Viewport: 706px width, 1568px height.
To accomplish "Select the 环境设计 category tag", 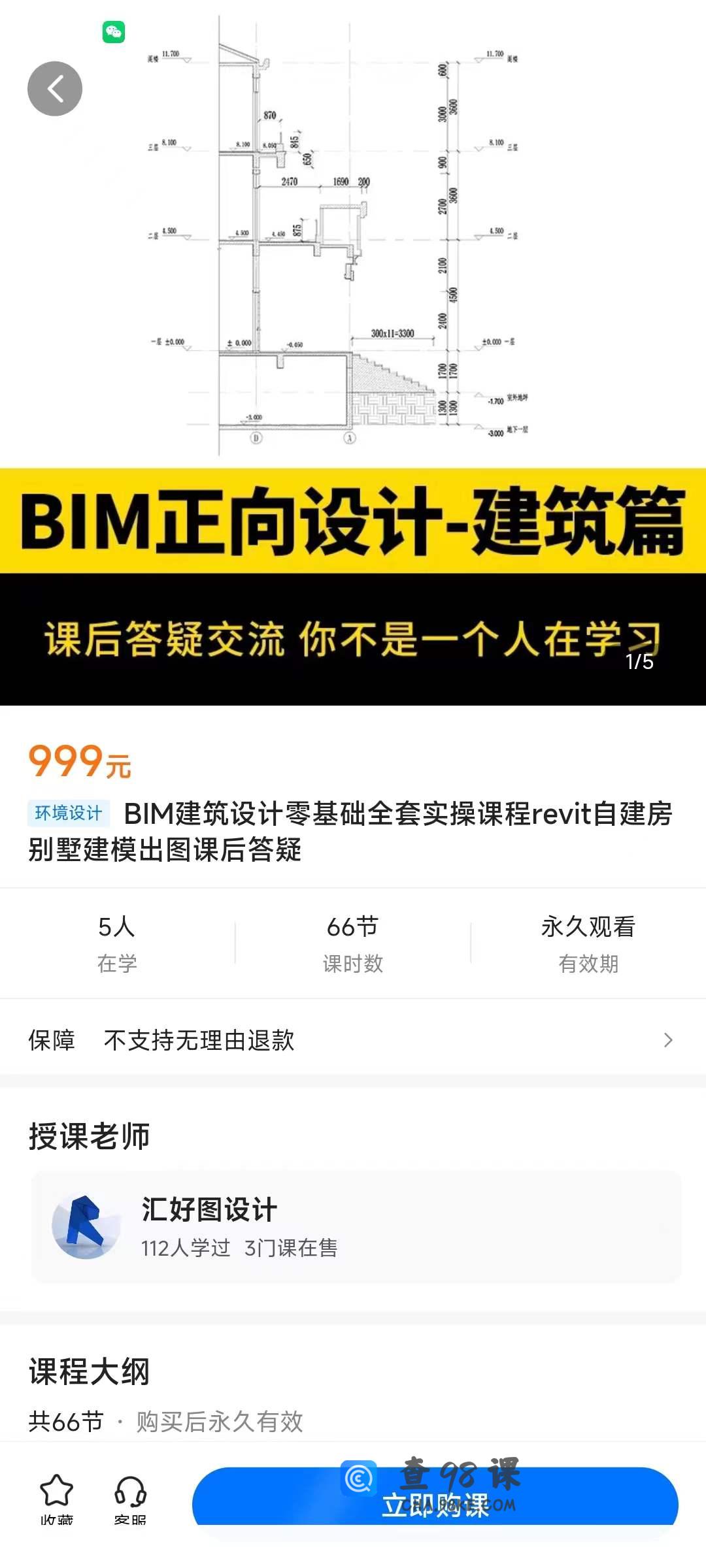I will click(x=69, y=813).
